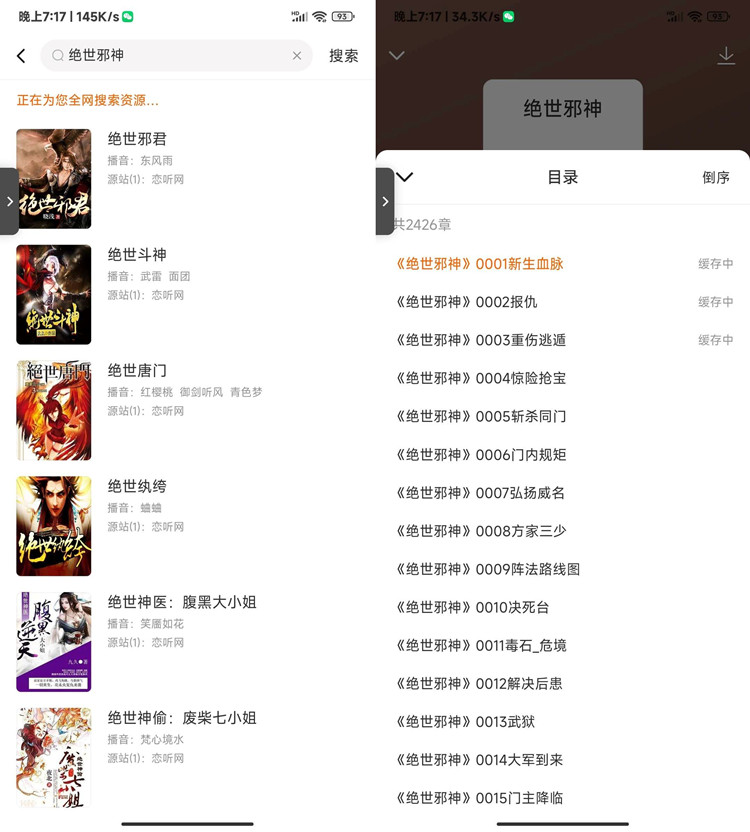Clear the search keyword using the X icon
Image resolution: width=750 pixels, height=832 pixels.
[297, 56]
